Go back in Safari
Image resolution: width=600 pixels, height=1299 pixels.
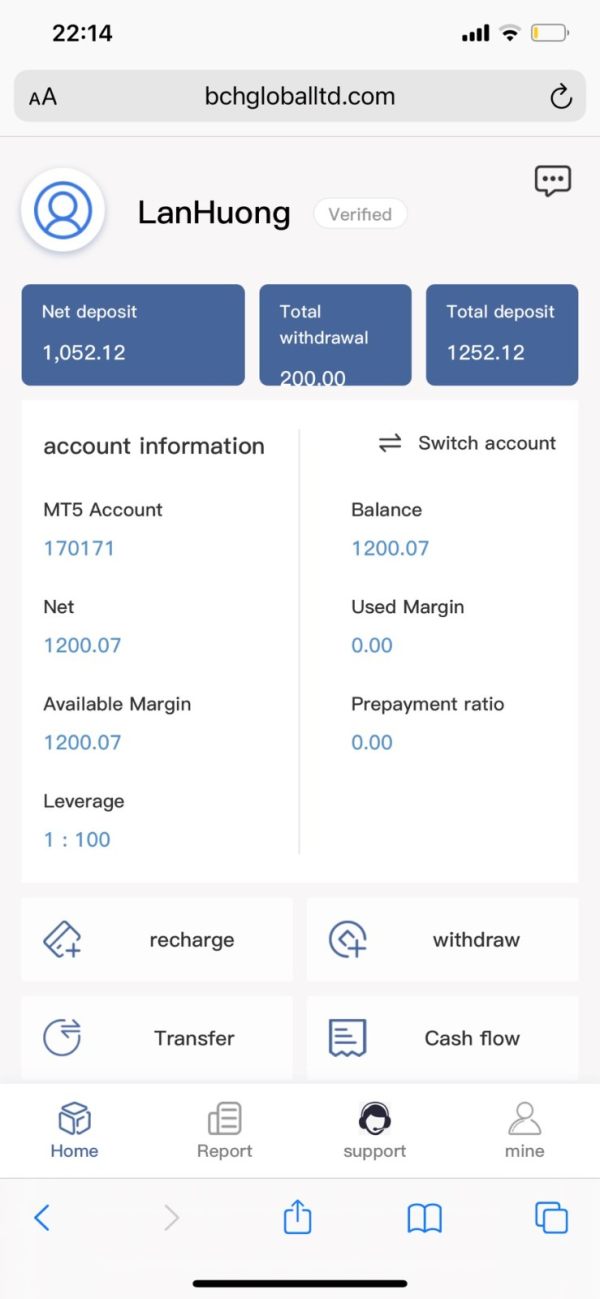(42, 1217)
